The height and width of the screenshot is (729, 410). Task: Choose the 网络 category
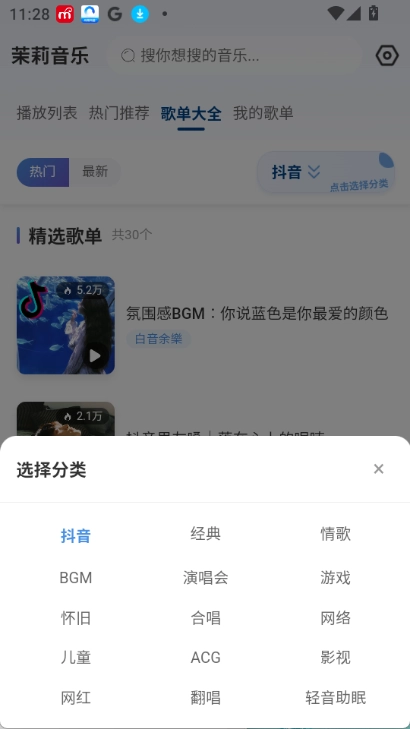click(x=335, y=618)
